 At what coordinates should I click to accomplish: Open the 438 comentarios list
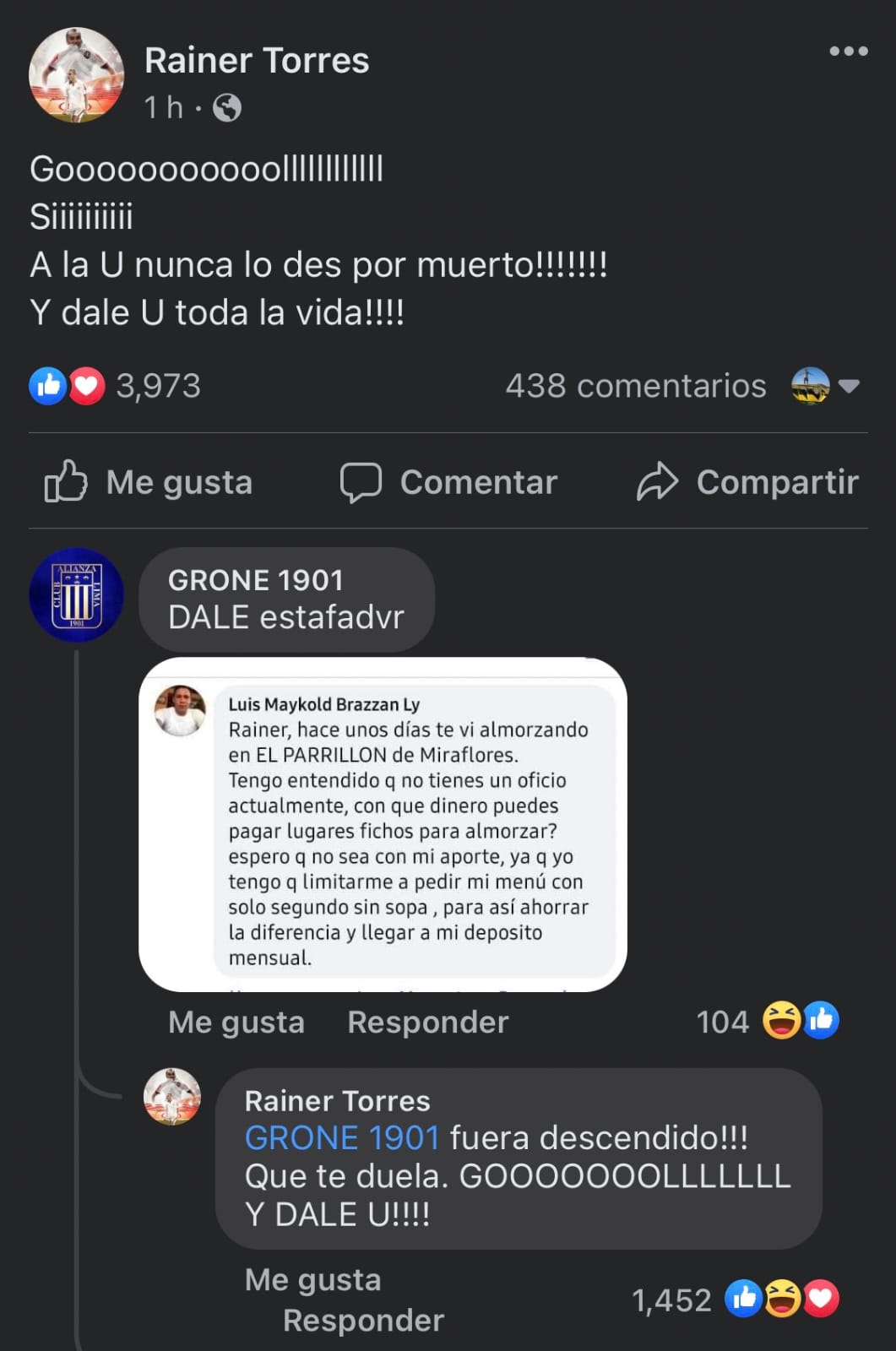635,386
